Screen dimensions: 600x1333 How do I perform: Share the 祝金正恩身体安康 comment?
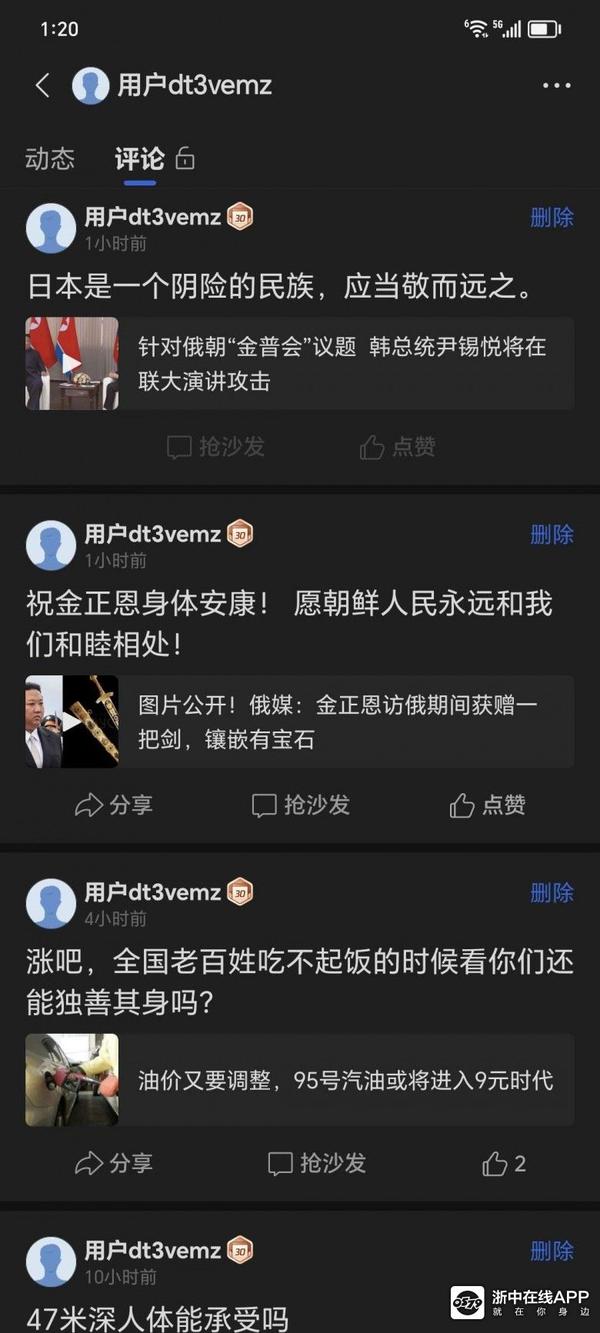114,805
